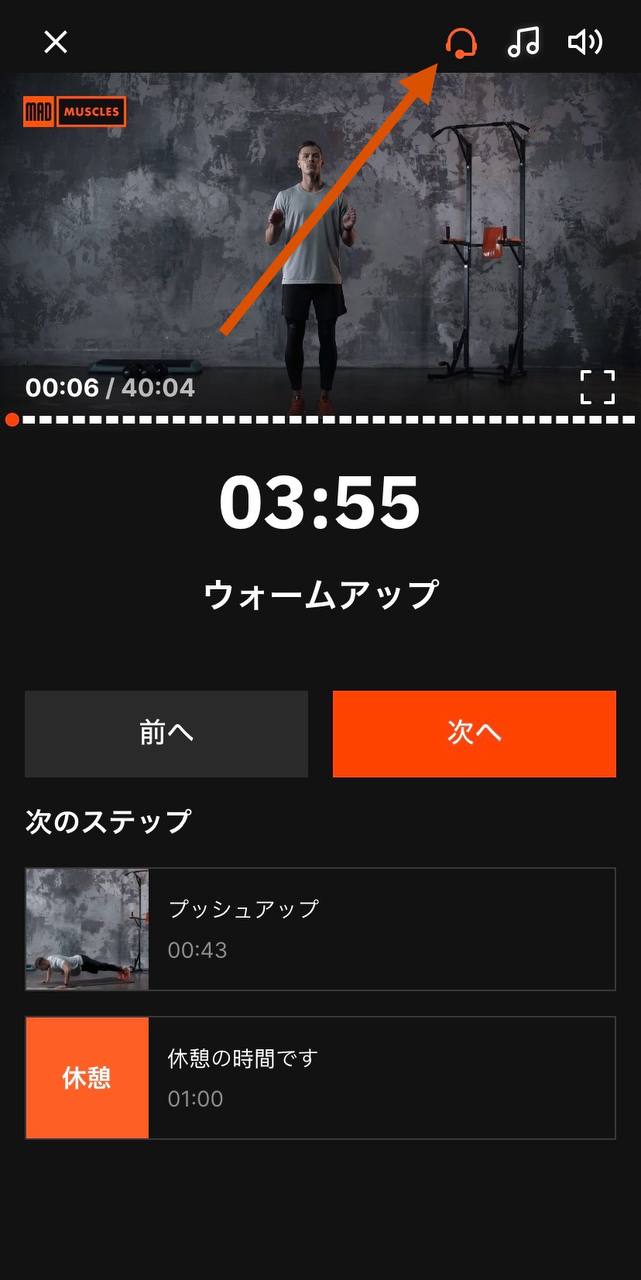Close the workout player
Image resolution: width=641 pixels, height=1280 pixels.
tap(56, 42)
